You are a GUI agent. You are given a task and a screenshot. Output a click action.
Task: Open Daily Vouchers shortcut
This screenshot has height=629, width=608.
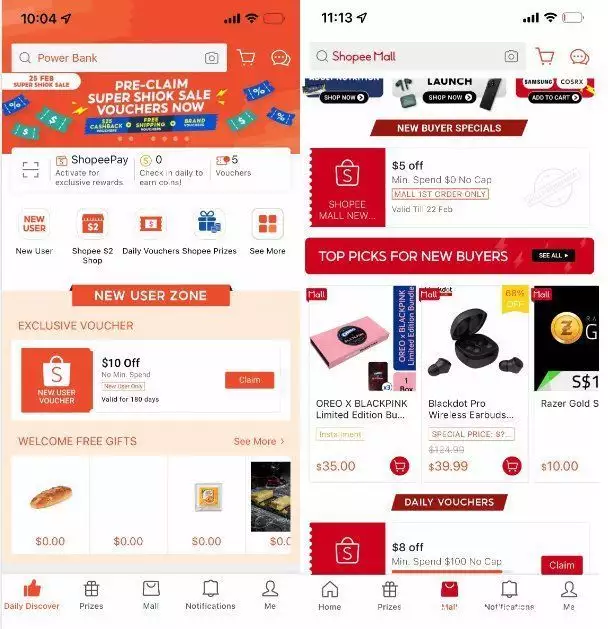(x=151, y=224)
